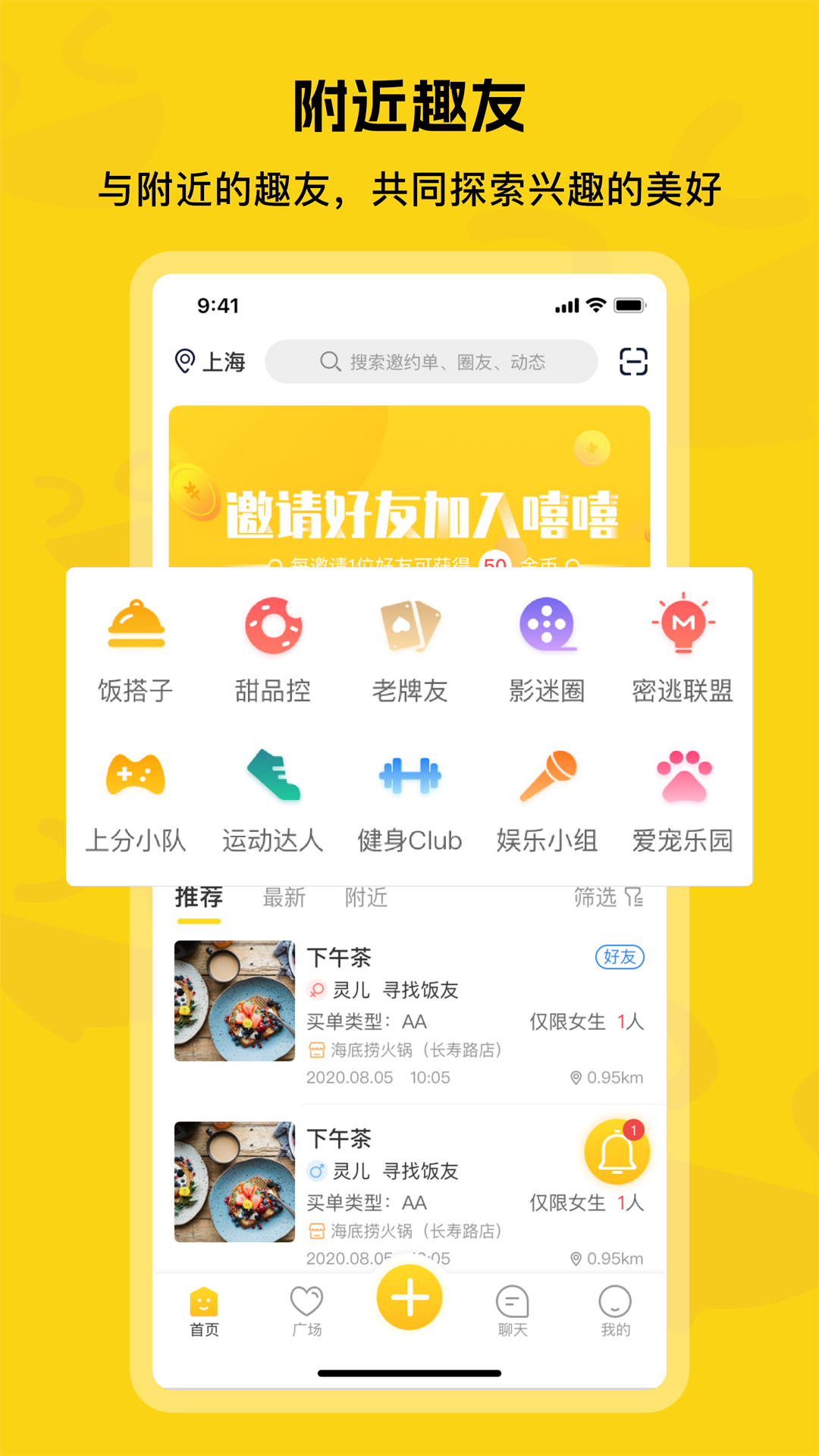Tap the notification bell with badge
Viewport: 819px width, 1456px height.
616,1151
